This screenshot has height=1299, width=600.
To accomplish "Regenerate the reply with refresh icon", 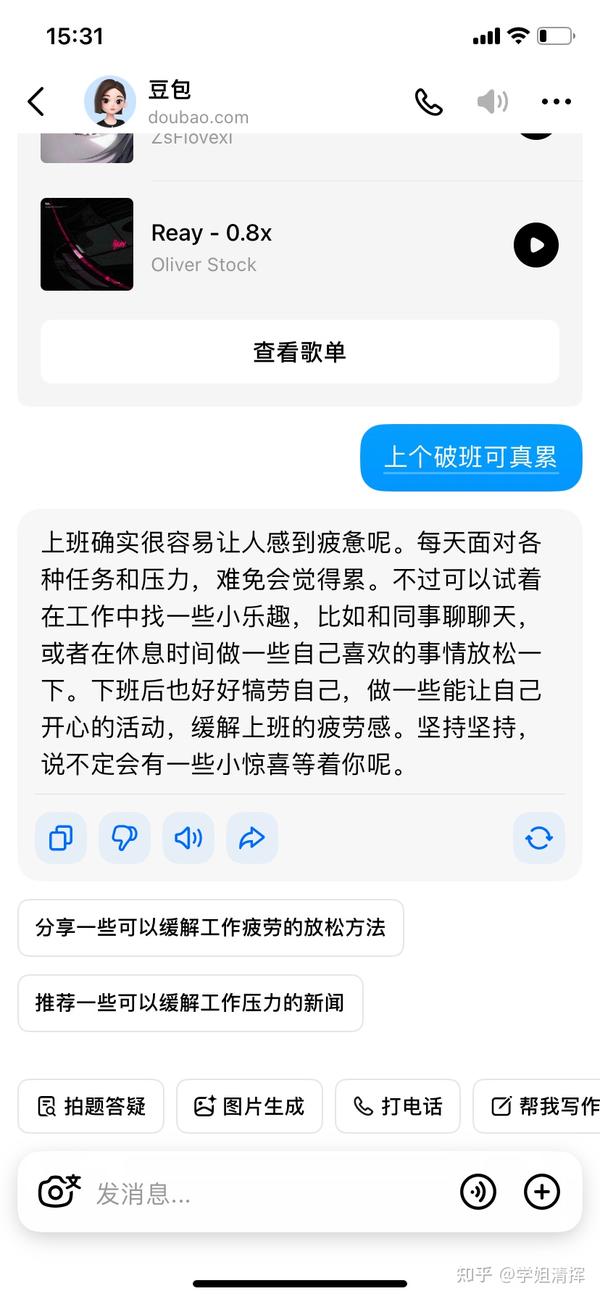I will tap(539, 838).
